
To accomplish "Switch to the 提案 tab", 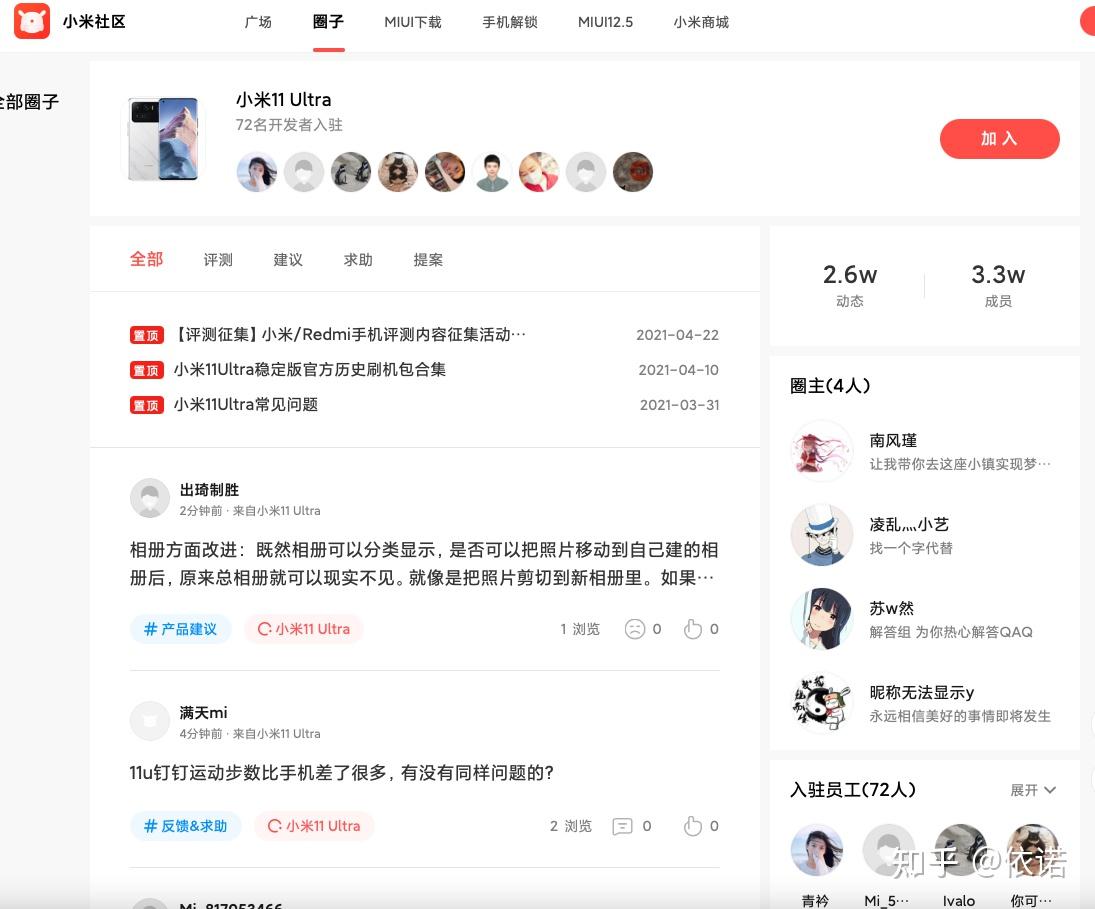I will [x=428, y=260].
